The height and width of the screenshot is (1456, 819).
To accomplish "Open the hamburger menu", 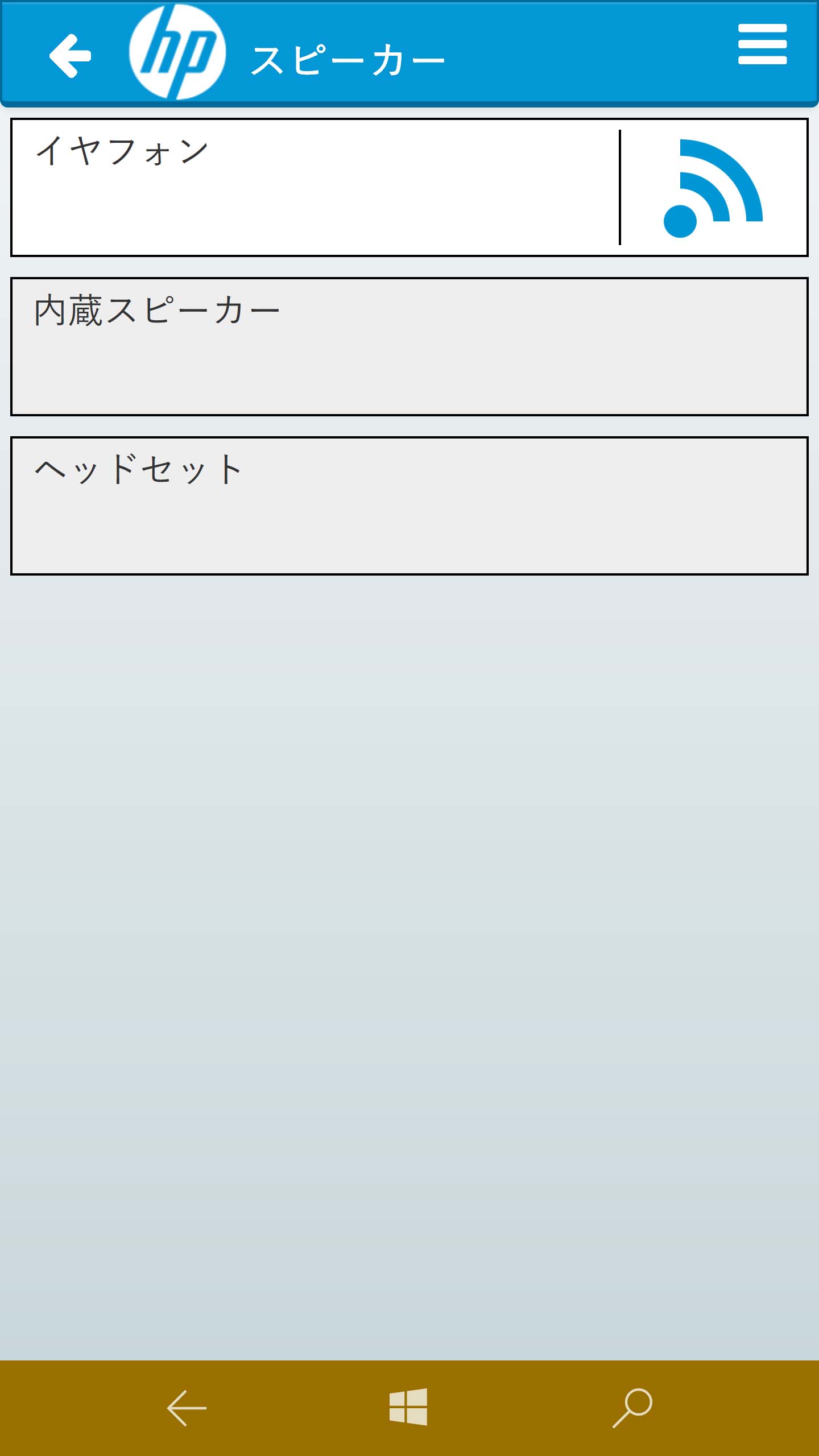I will click(x=762, y=44).
